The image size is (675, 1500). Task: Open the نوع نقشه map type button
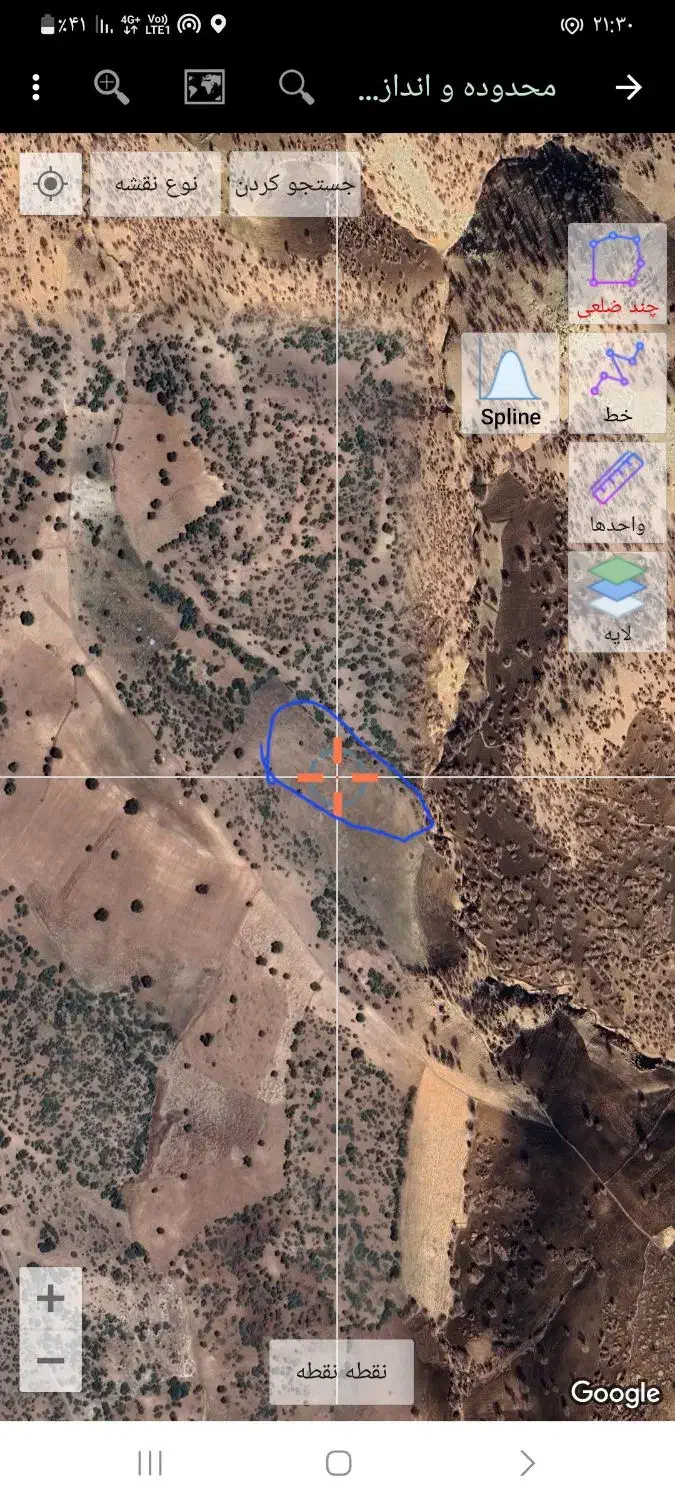pos(156,184)
